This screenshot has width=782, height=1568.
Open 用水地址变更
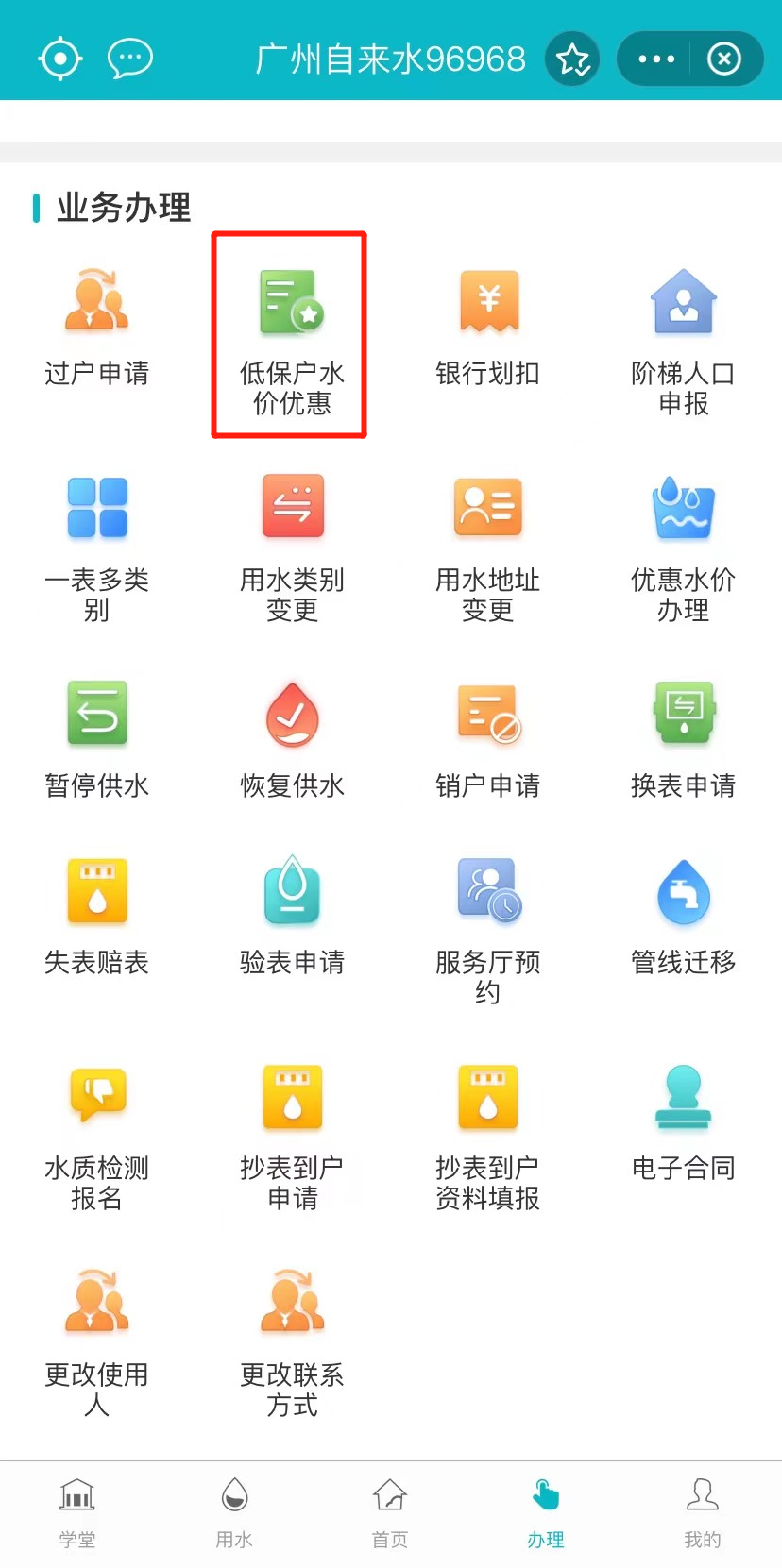point(487,543)
